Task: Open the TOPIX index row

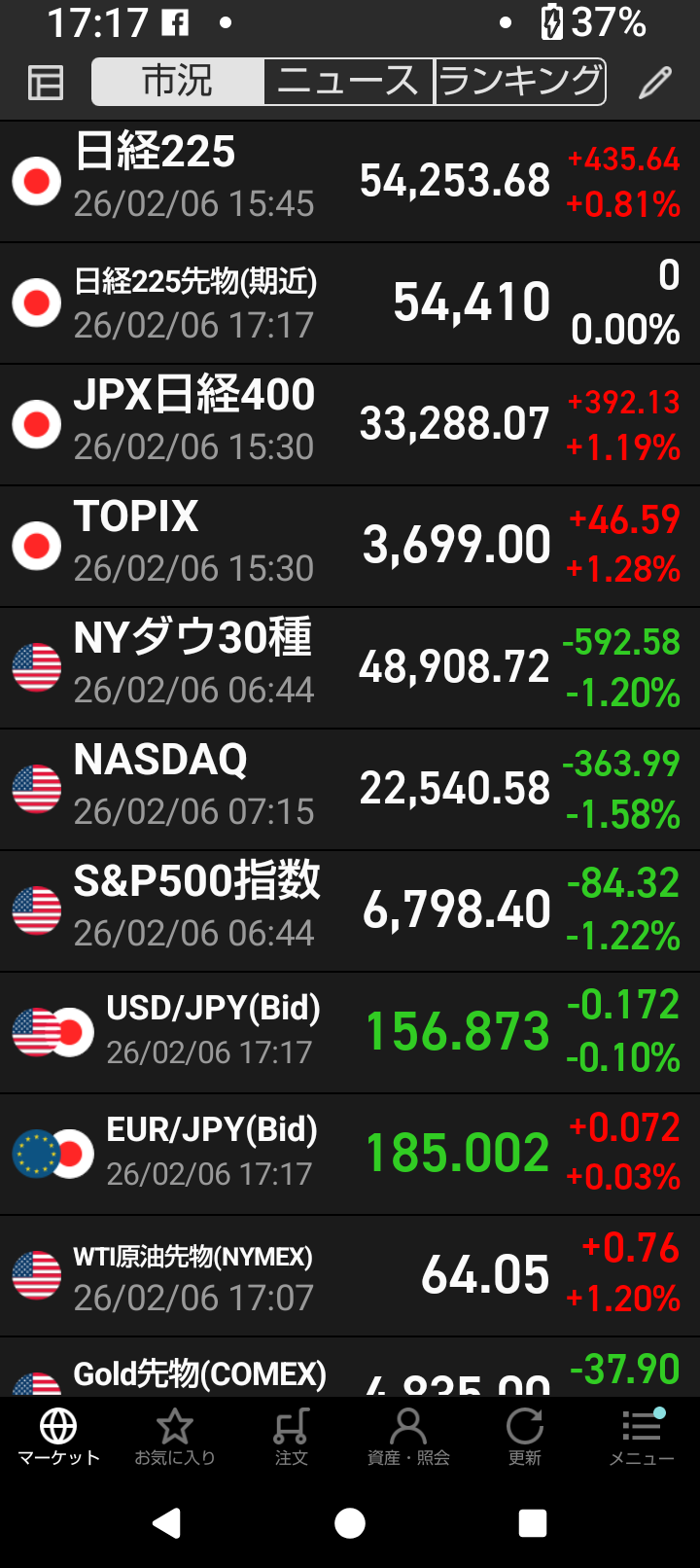Action: click(350, 546)
